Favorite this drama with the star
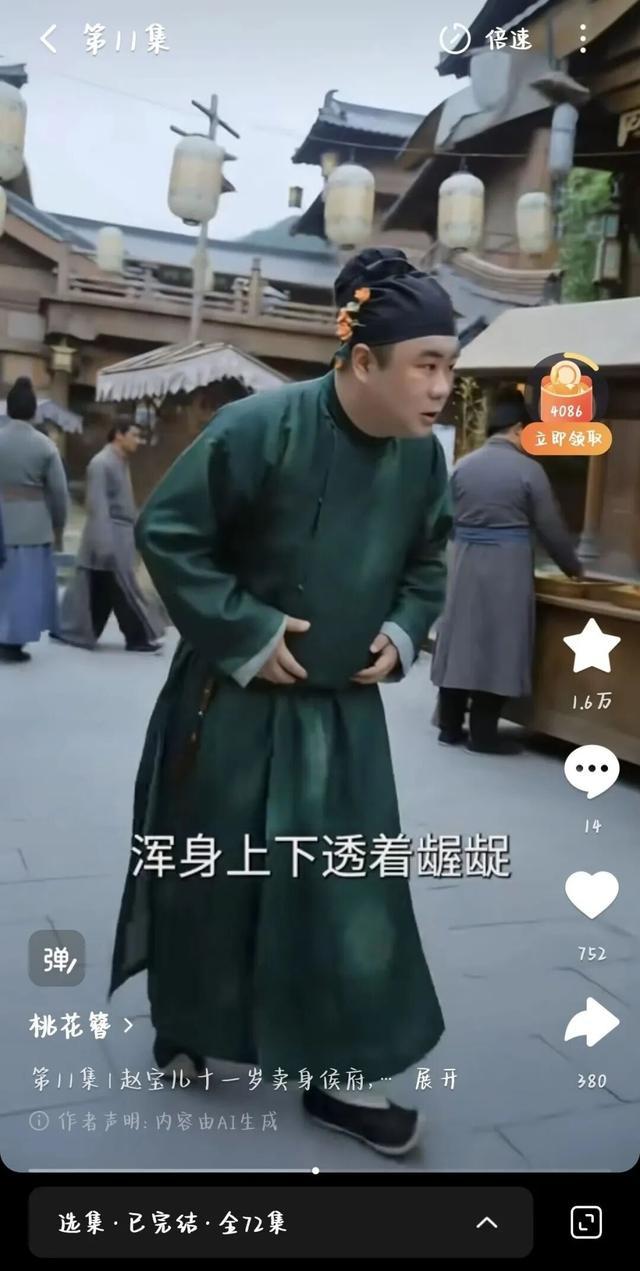Viewport: 640px width, 1271px height. [592, 647]
